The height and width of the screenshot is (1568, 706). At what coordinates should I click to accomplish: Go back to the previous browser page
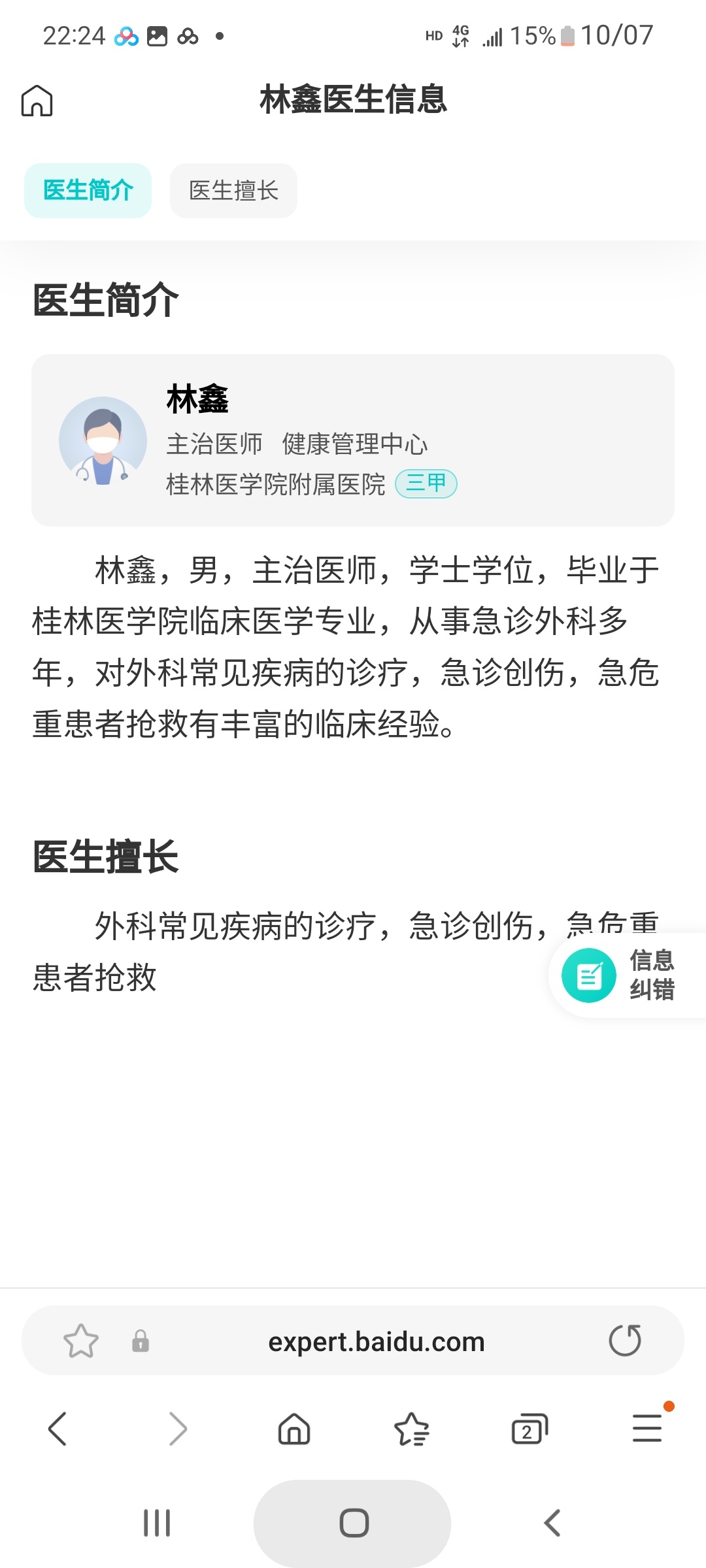[x=58, y=1429]
